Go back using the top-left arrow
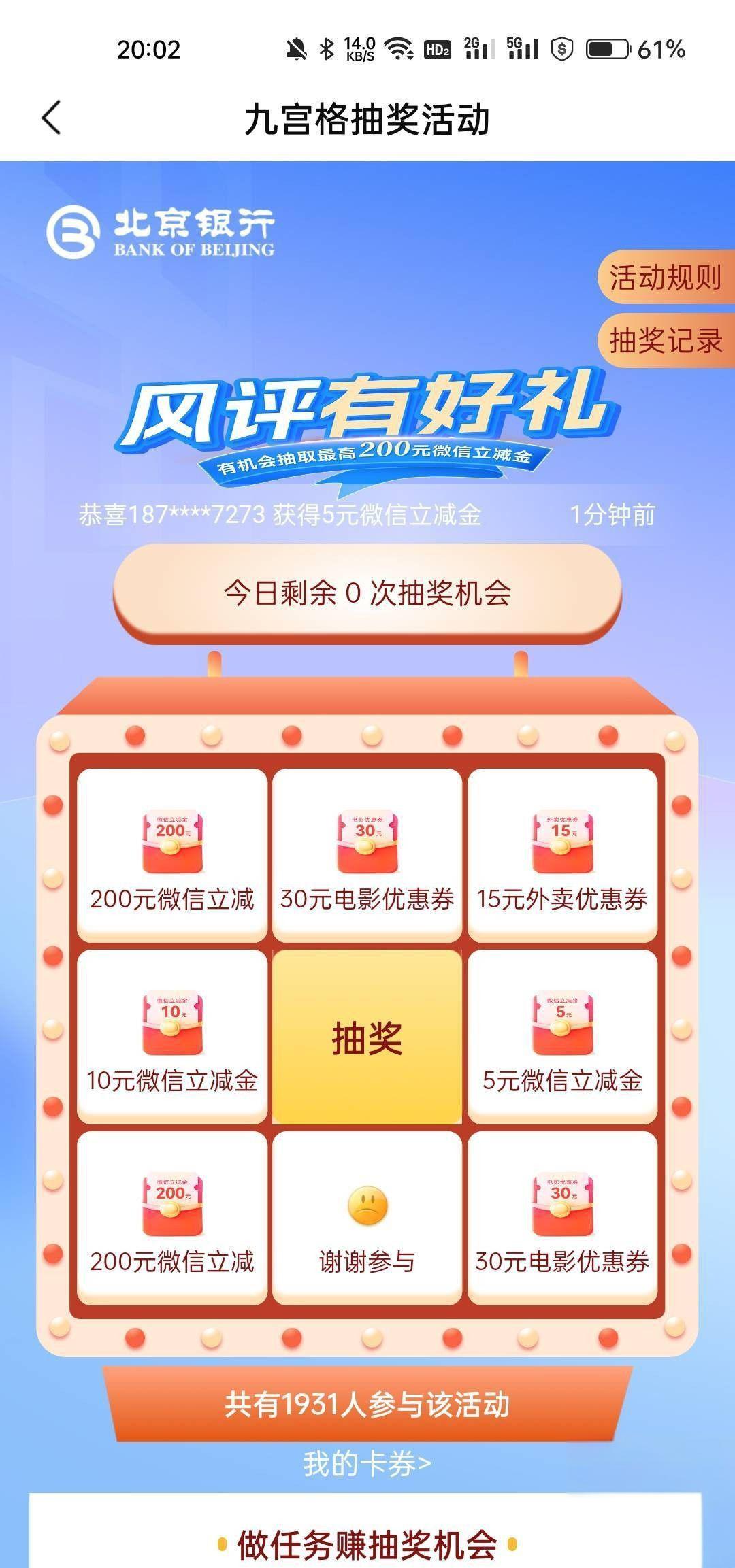 (52, 118)
